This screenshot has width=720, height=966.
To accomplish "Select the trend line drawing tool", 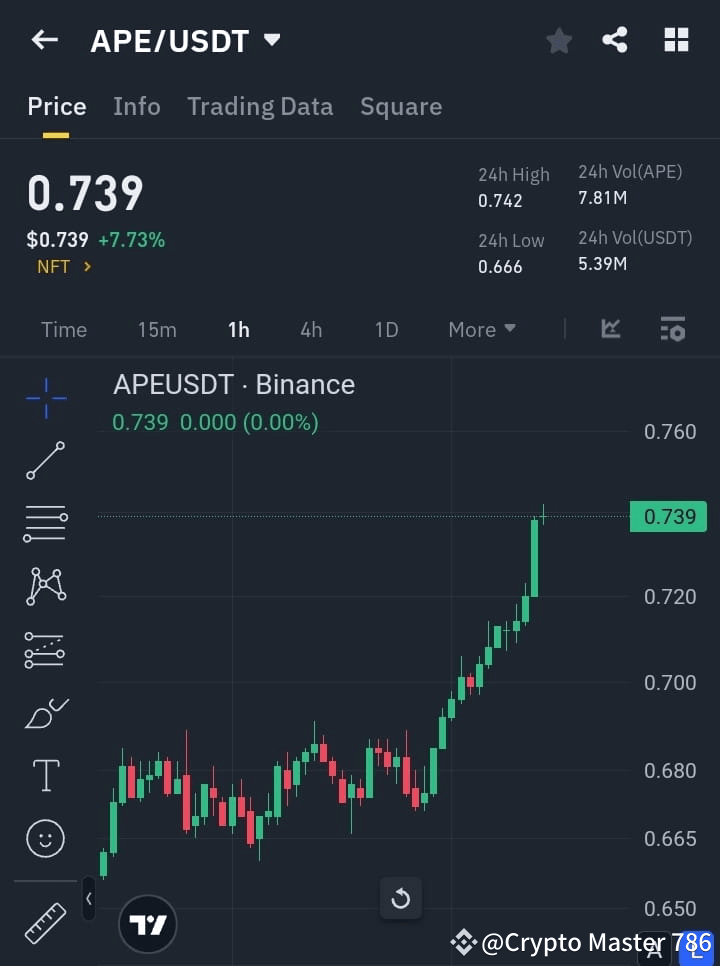I will tap(44, 461).
